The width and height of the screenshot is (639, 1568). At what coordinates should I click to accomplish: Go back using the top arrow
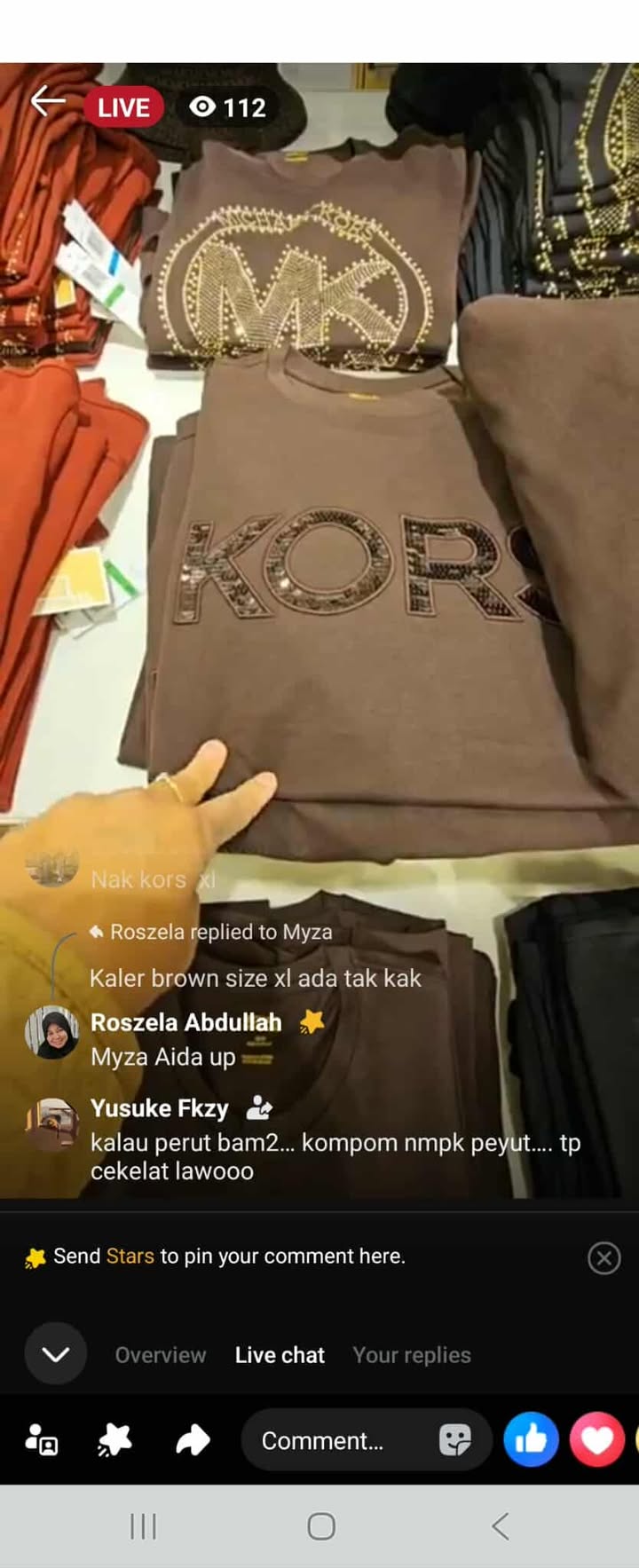point(48,102)
